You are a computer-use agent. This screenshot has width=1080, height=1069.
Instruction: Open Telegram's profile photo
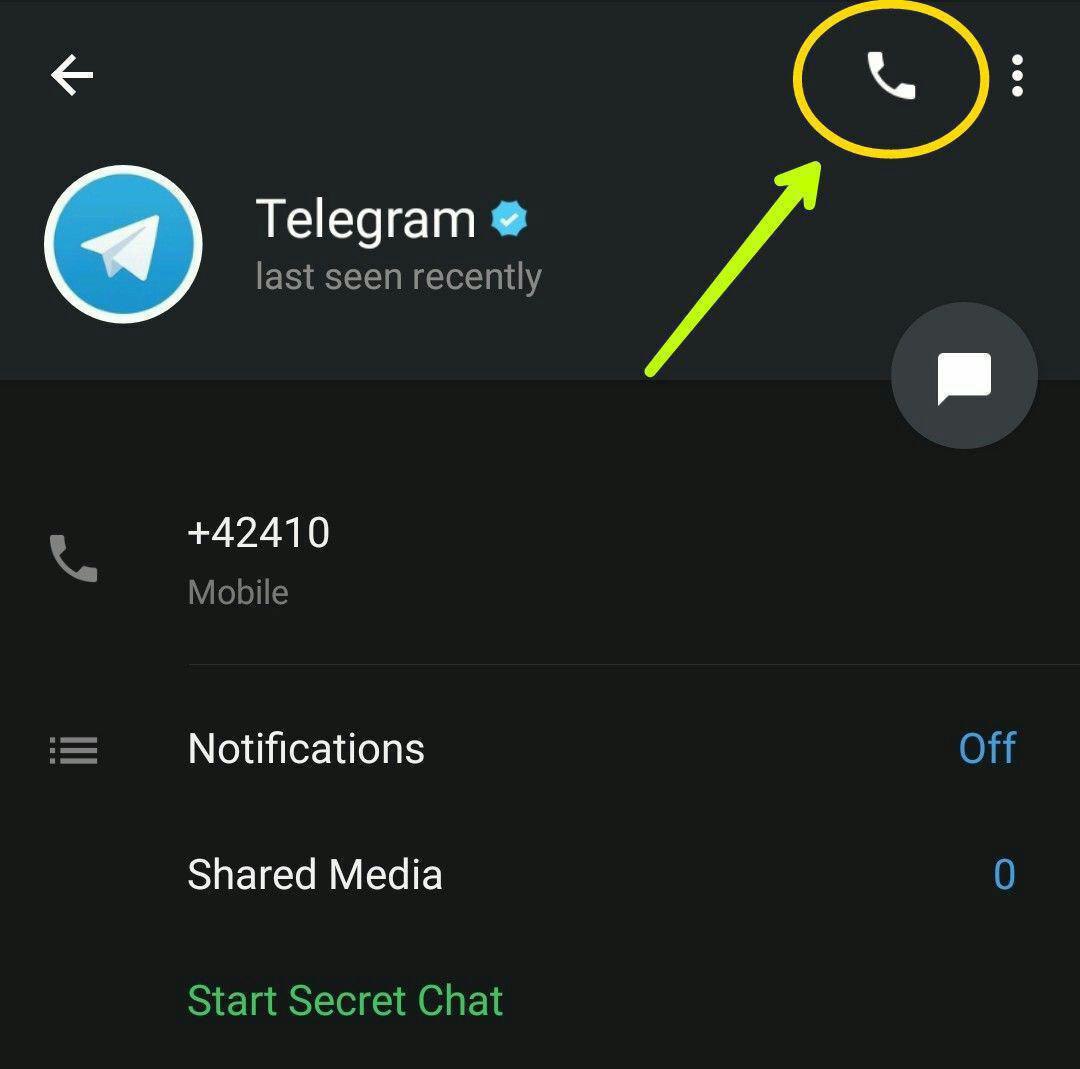(x=123, y=245)
